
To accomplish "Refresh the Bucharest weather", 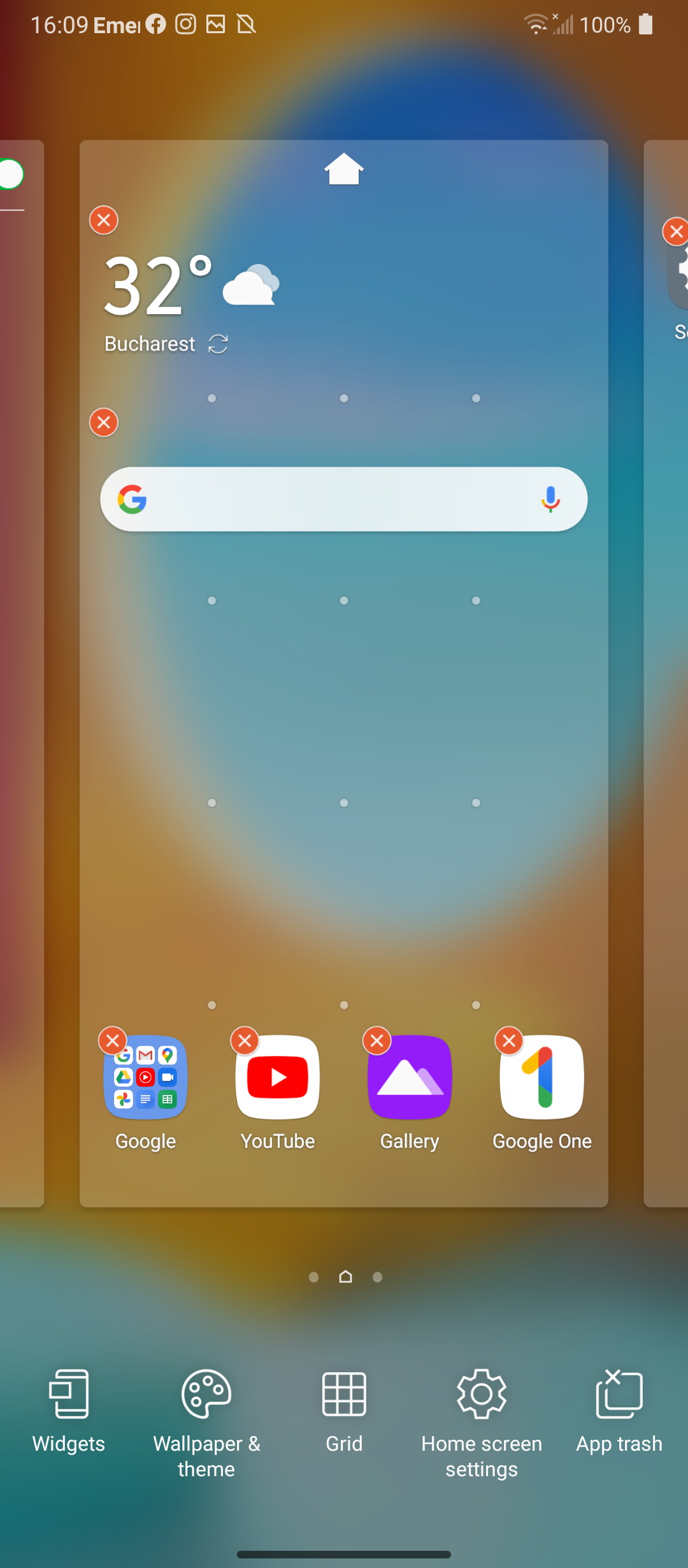I will 218,344.
